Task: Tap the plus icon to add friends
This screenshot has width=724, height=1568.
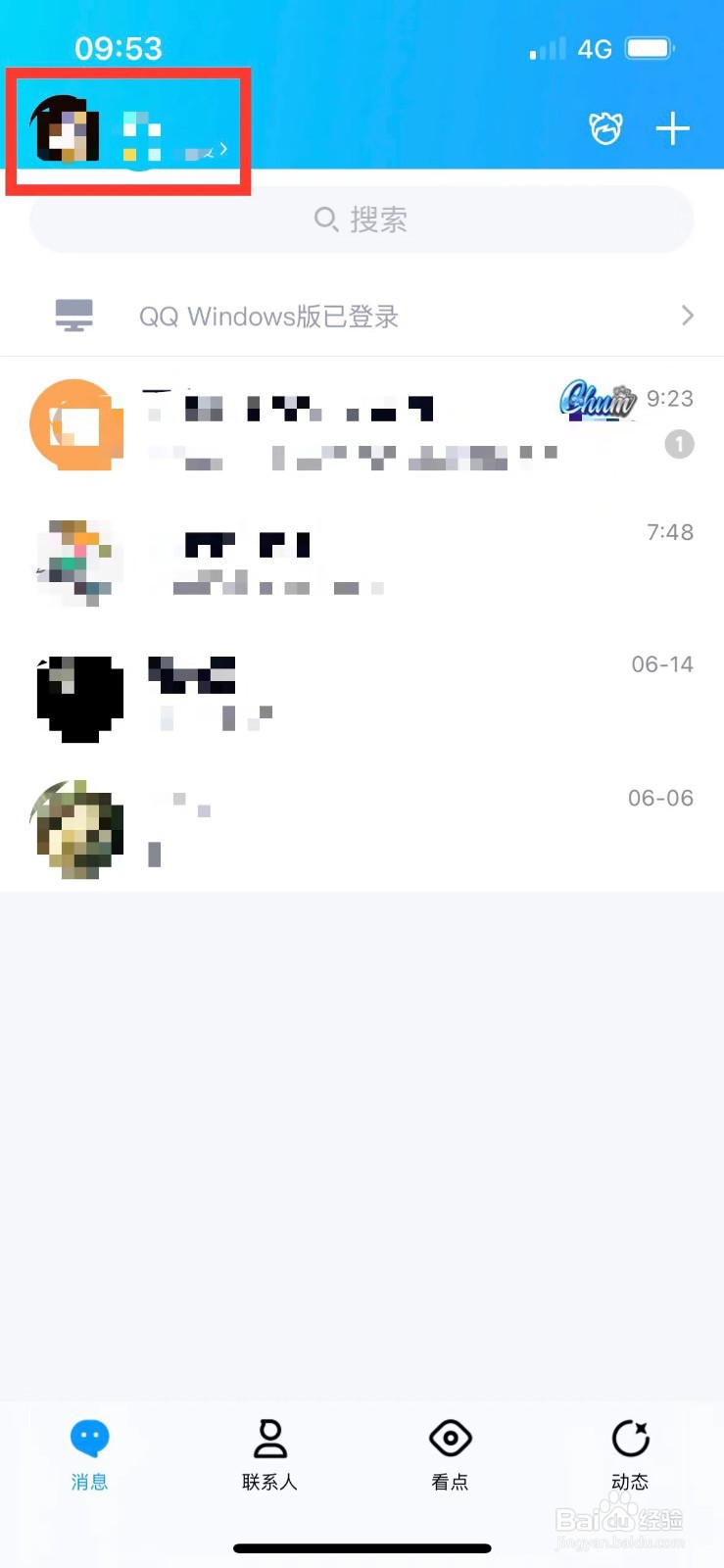Action: [673, 127]
